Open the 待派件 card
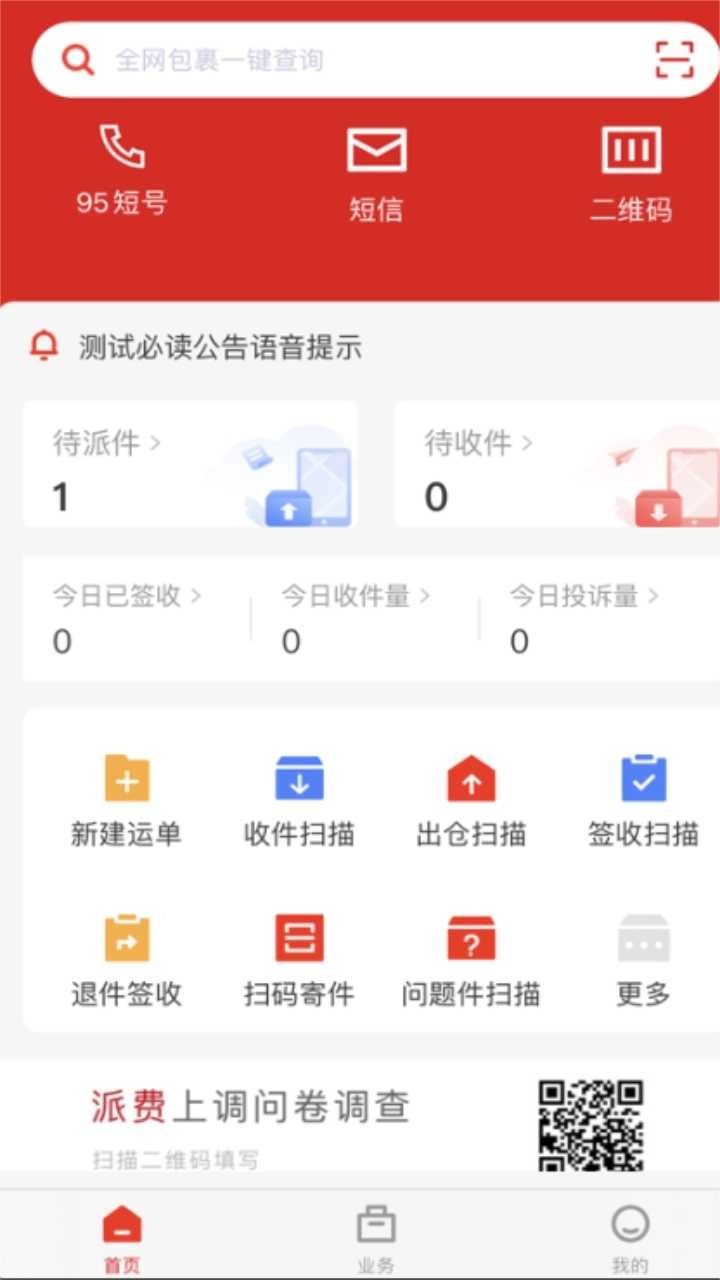Image resolution: width=720 pixels, height=1280 pixels. pos(190,465)
